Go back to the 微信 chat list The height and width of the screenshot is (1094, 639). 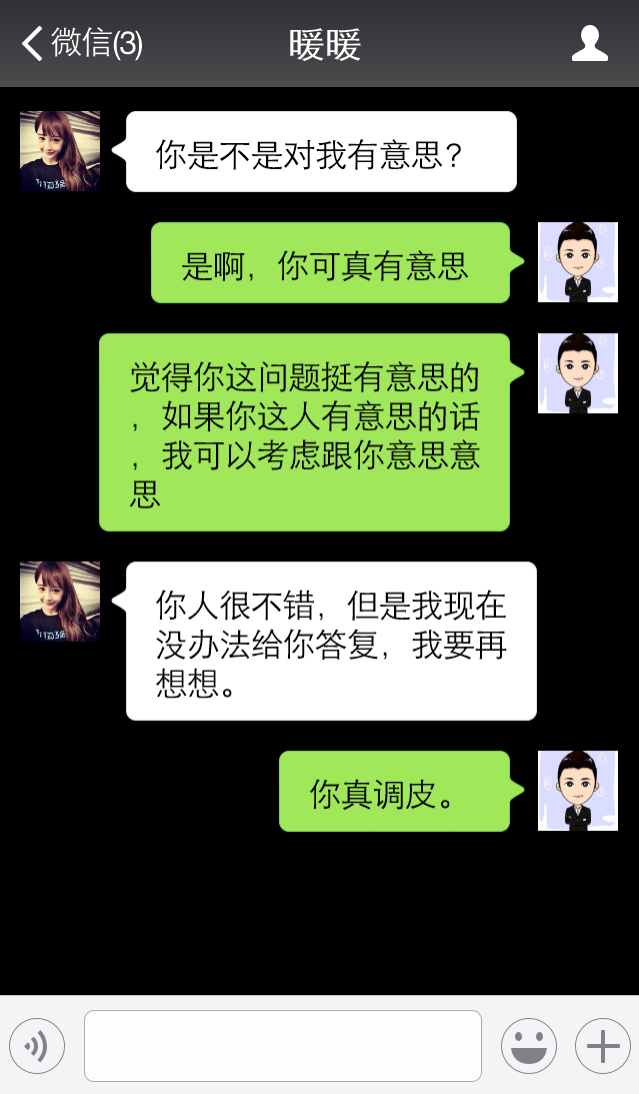80,44
